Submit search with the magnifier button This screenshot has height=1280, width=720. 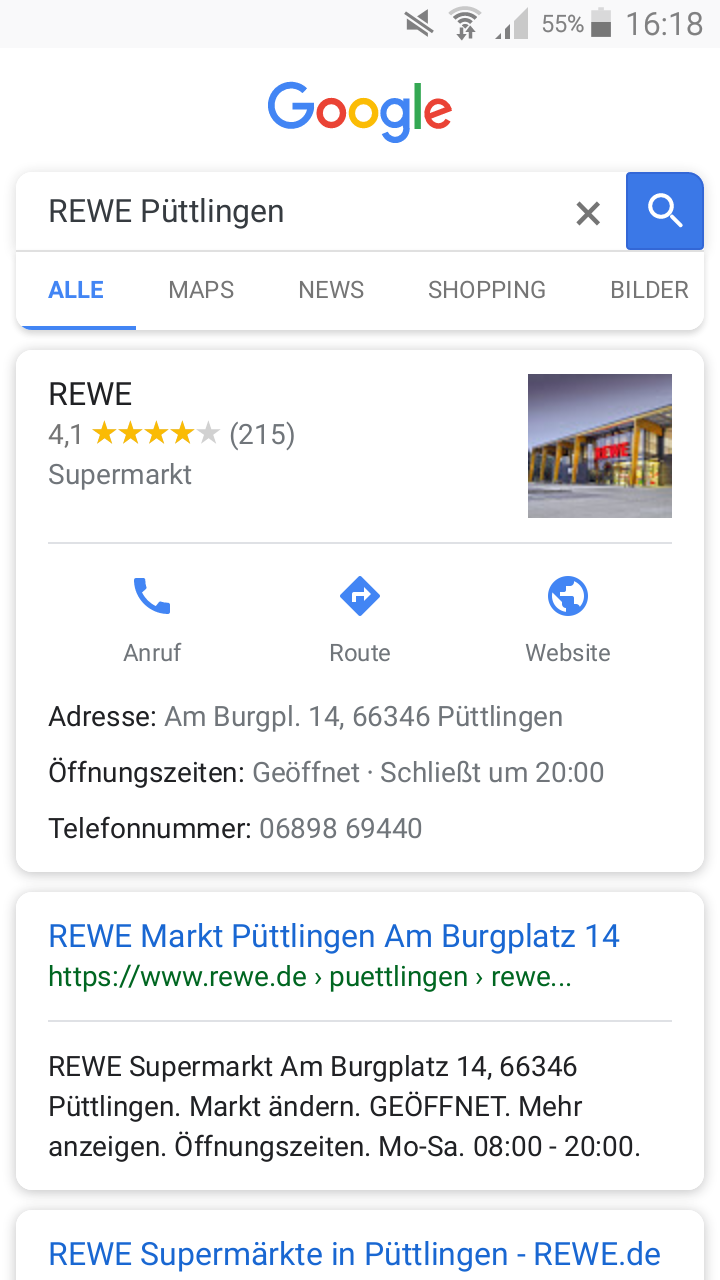pos(665,211)
